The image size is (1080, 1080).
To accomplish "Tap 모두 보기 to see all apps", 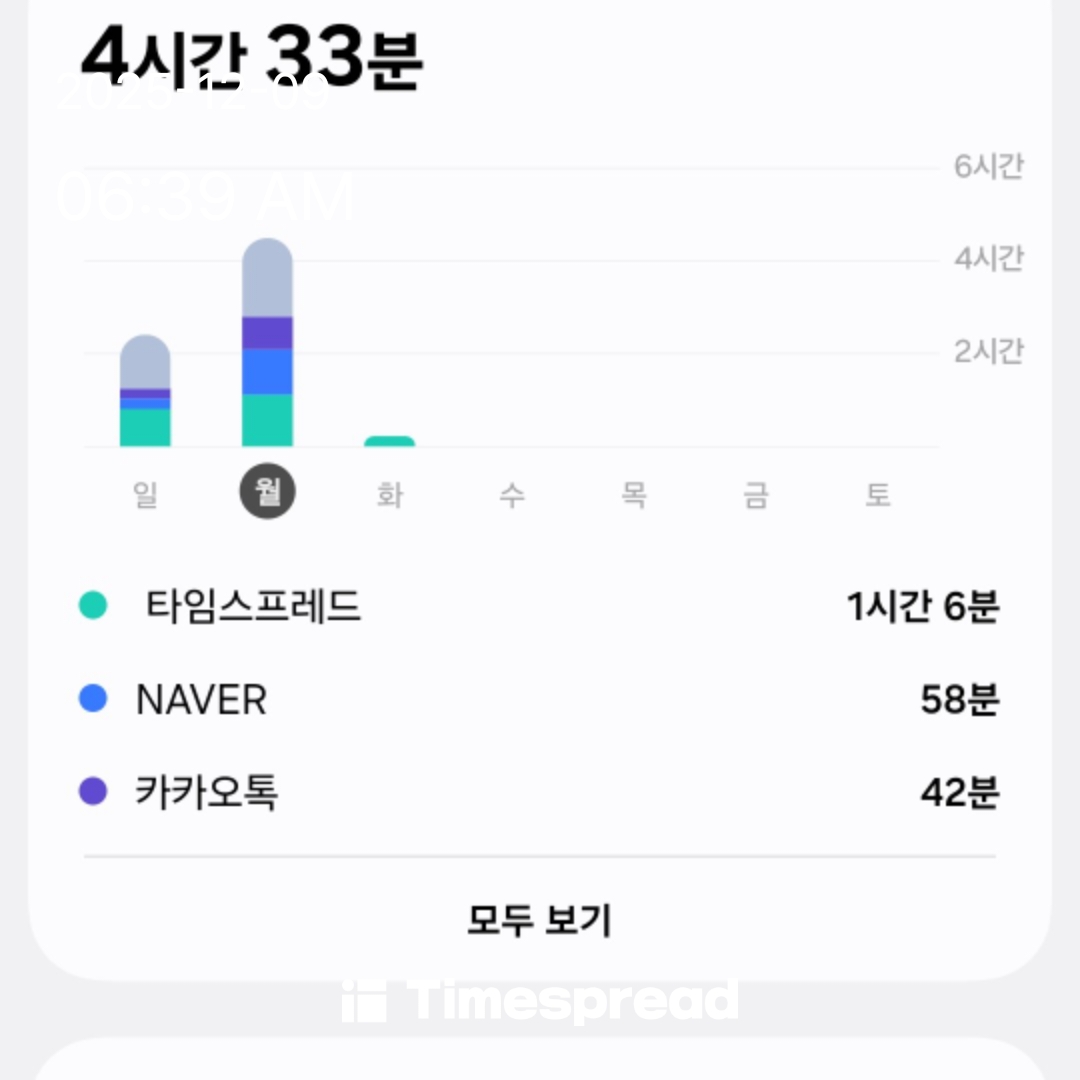I will pyautogui.click(x=539, y=920).
